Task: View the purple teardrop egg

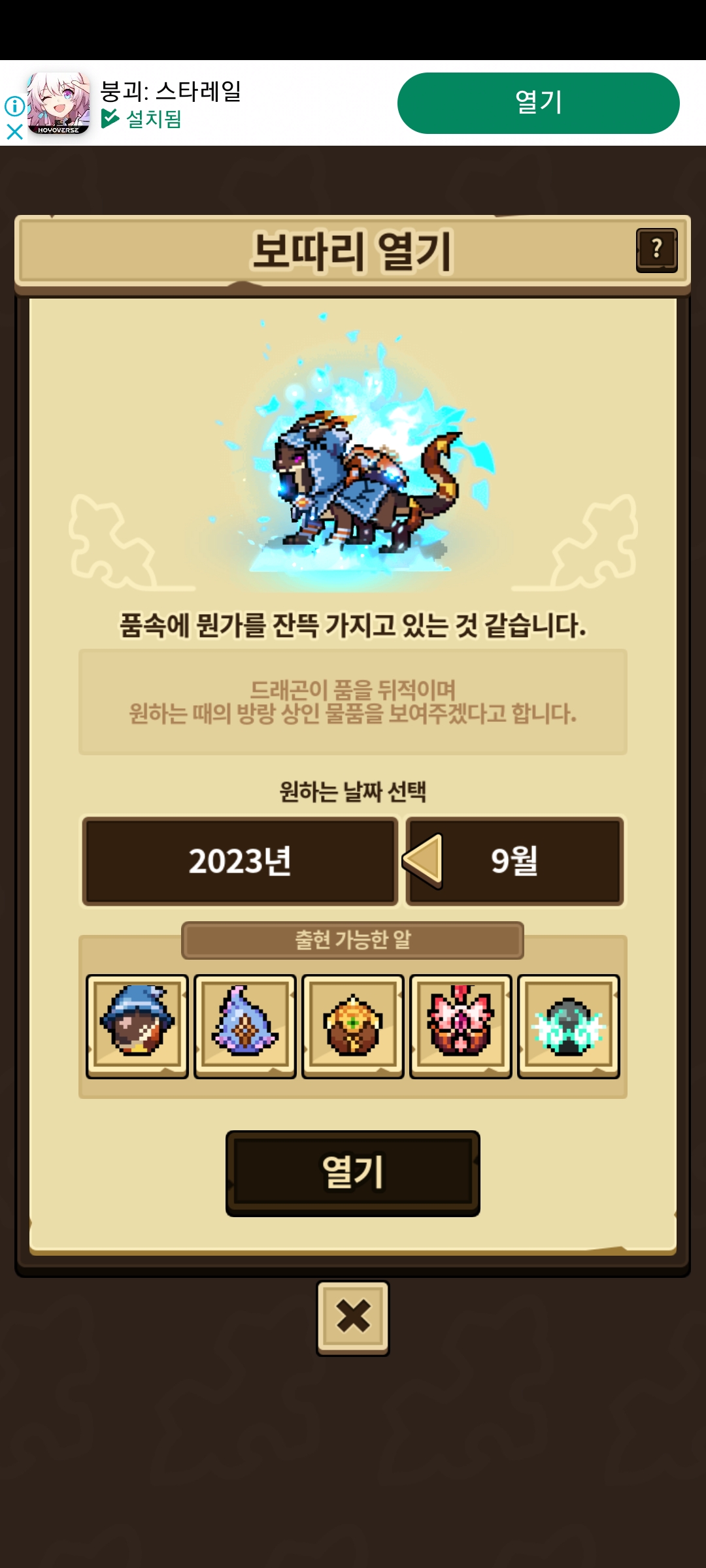Action: click(245, 1026)
